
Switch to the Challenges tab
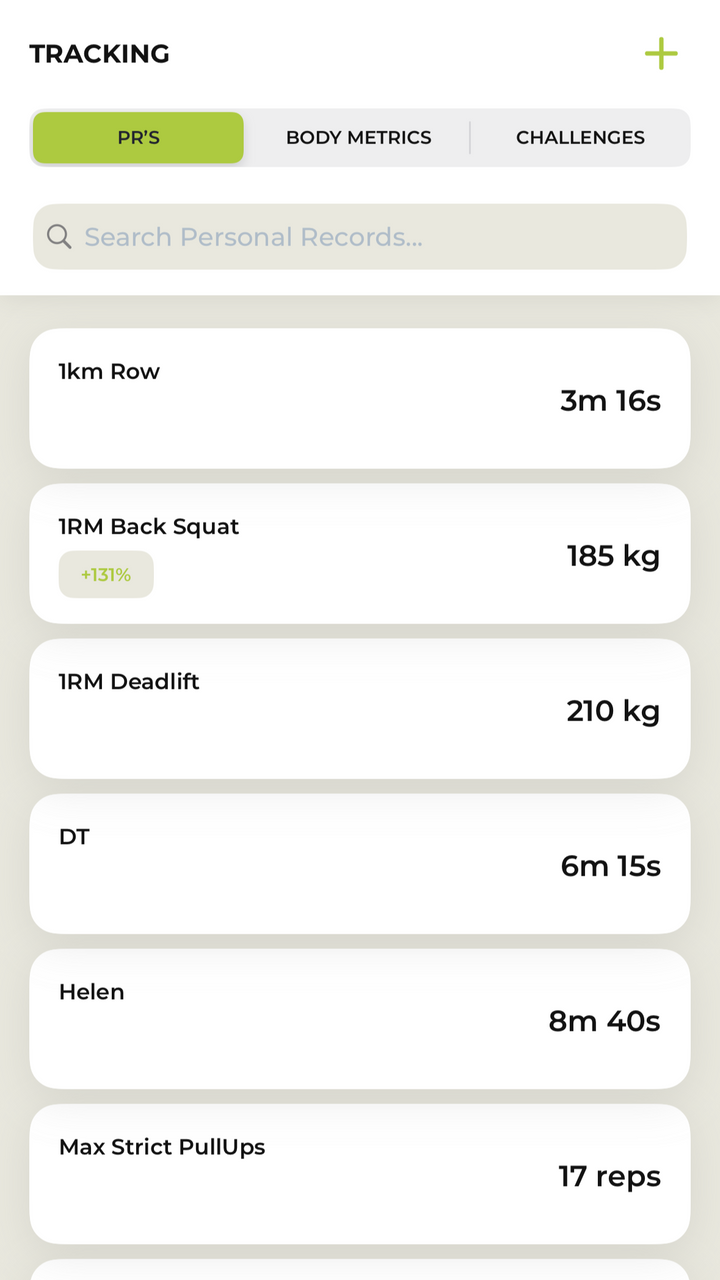coord(580,138)
